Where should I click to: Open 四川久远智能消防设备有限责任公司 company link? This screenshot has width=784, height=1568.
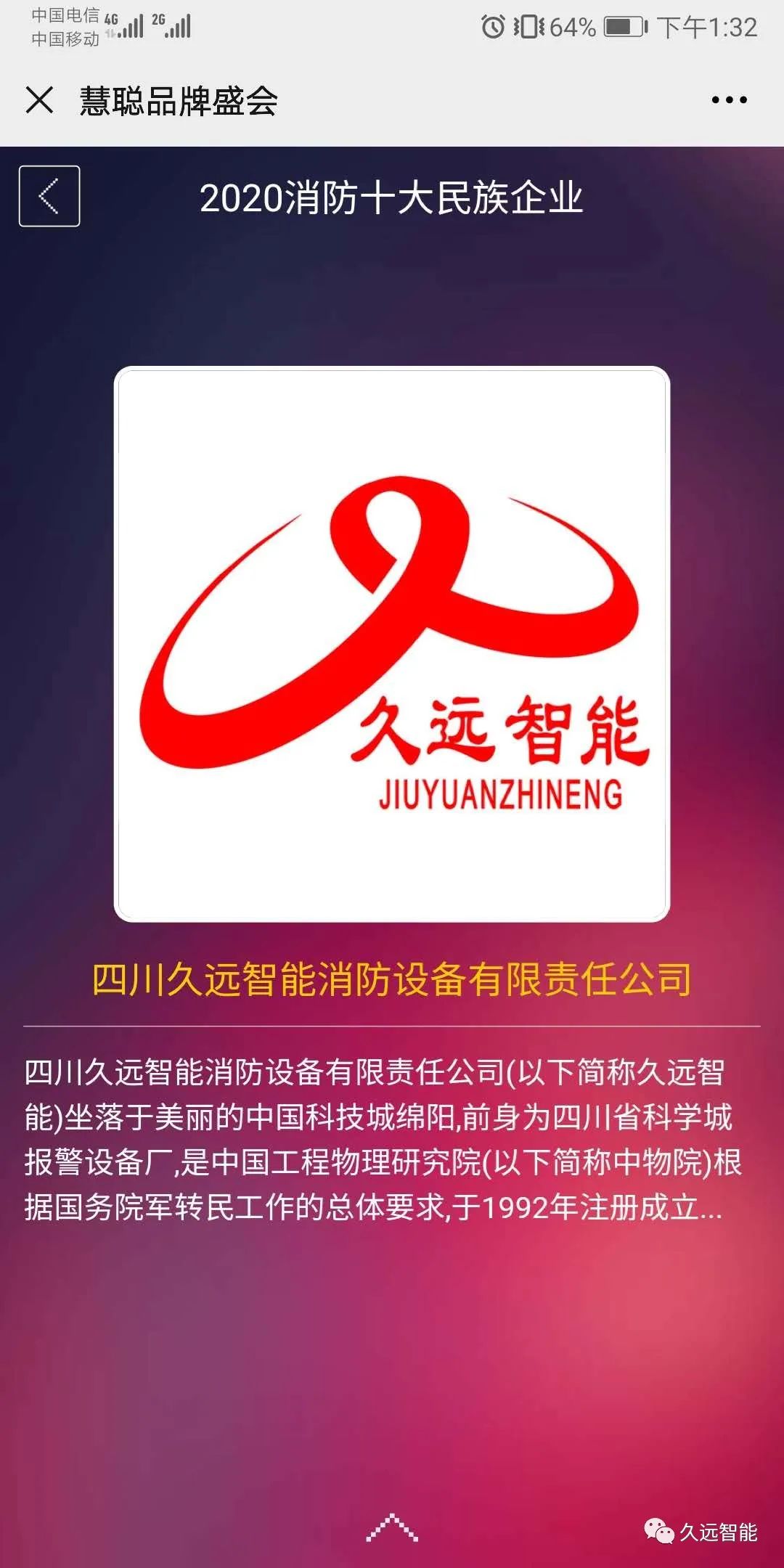pos(392,976)
